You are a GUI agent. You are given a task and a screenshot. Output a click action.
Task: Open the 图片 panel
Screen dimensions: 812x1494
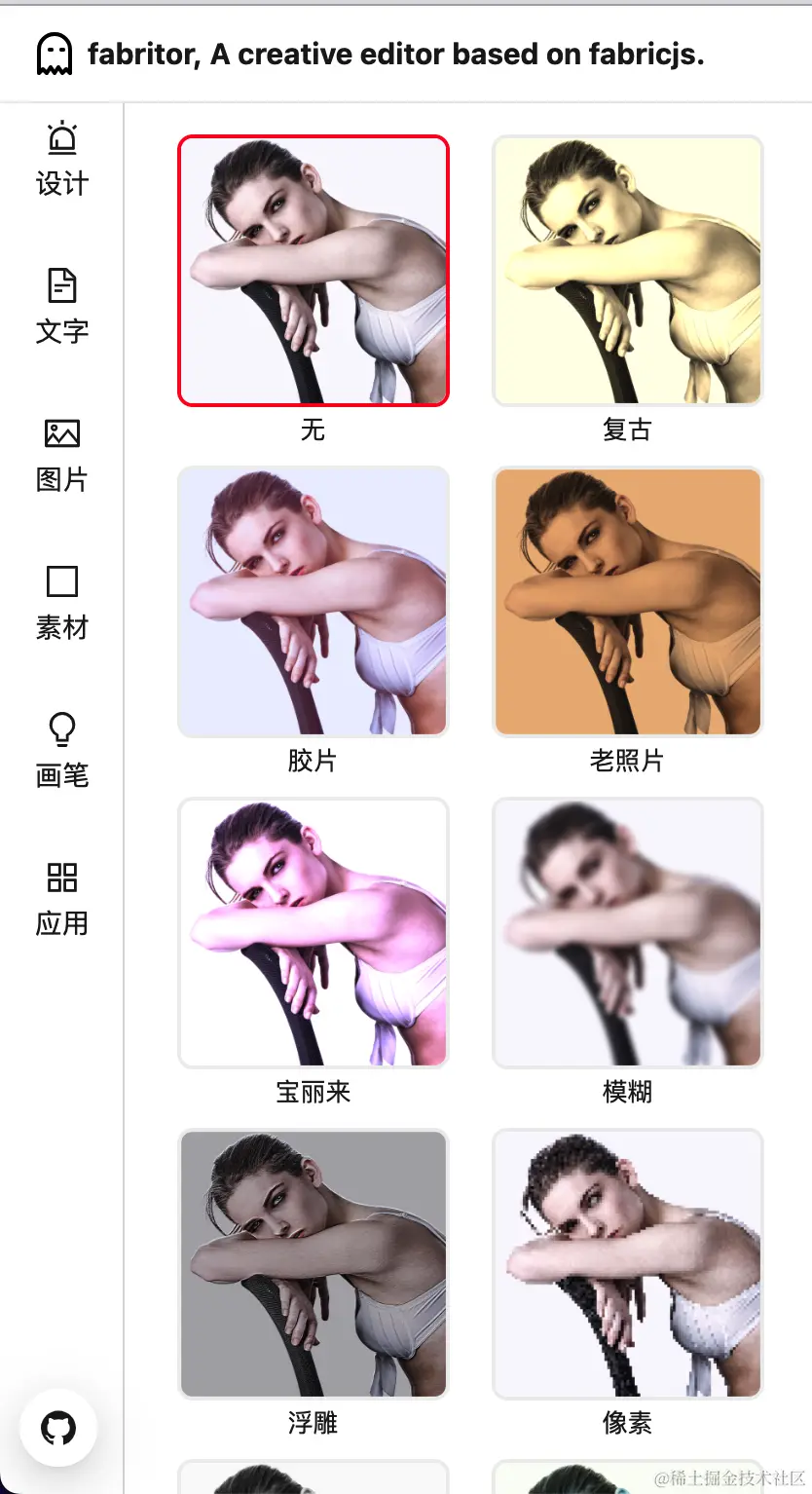pos(61,455)
